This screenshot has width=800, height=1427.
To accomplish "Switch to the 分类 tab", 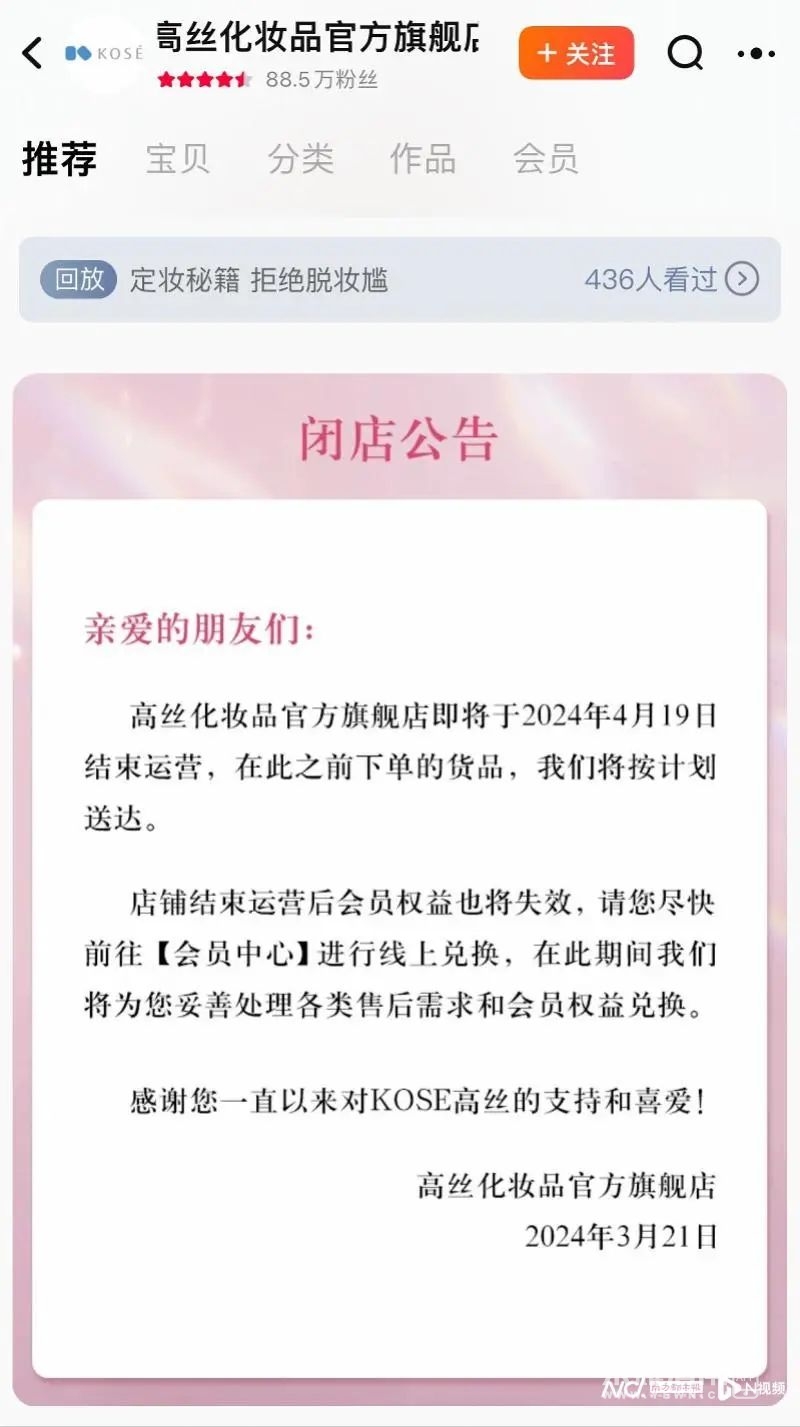I will pos(300,159).
